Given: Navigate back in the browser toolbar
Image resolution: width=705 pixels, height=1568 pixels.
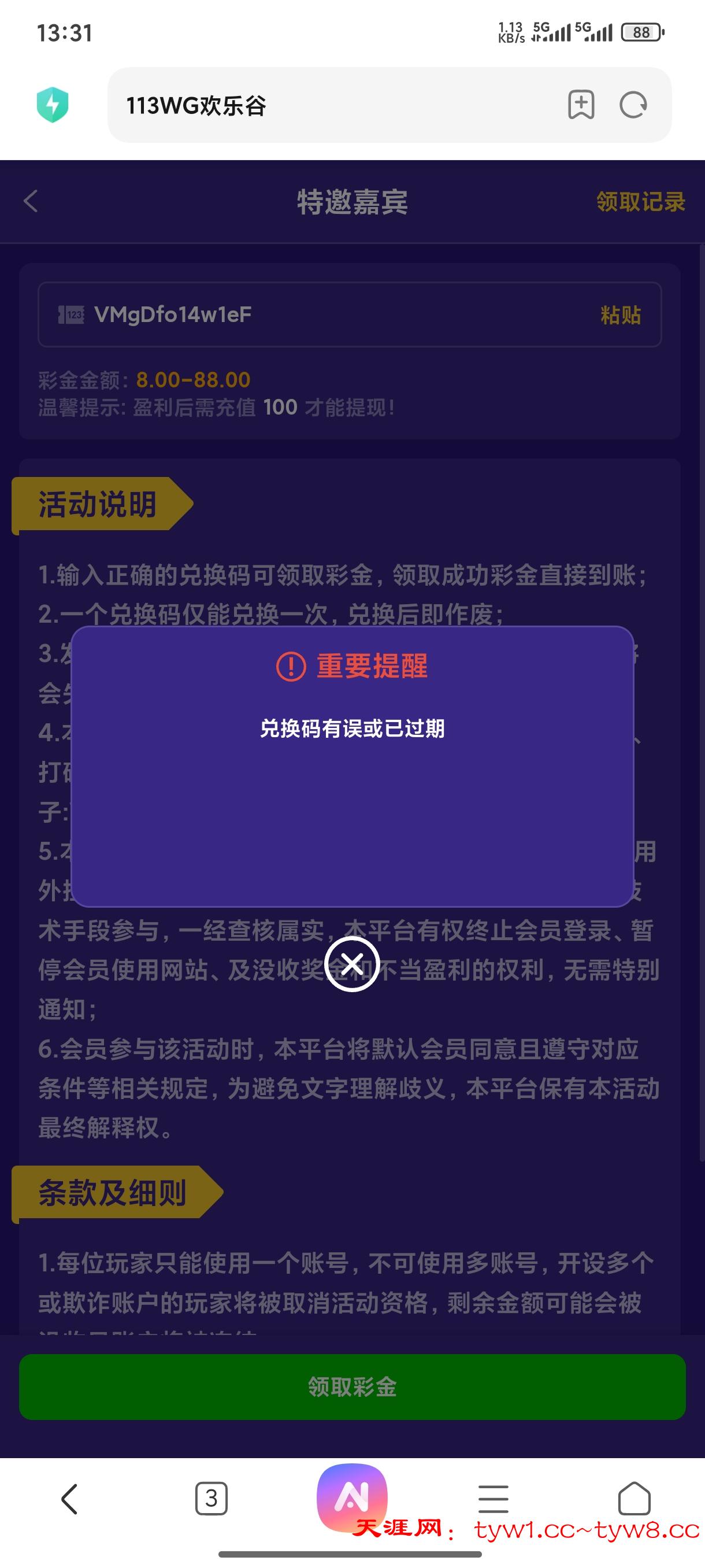Looking at the screenshot, I should coord(70,1498).
